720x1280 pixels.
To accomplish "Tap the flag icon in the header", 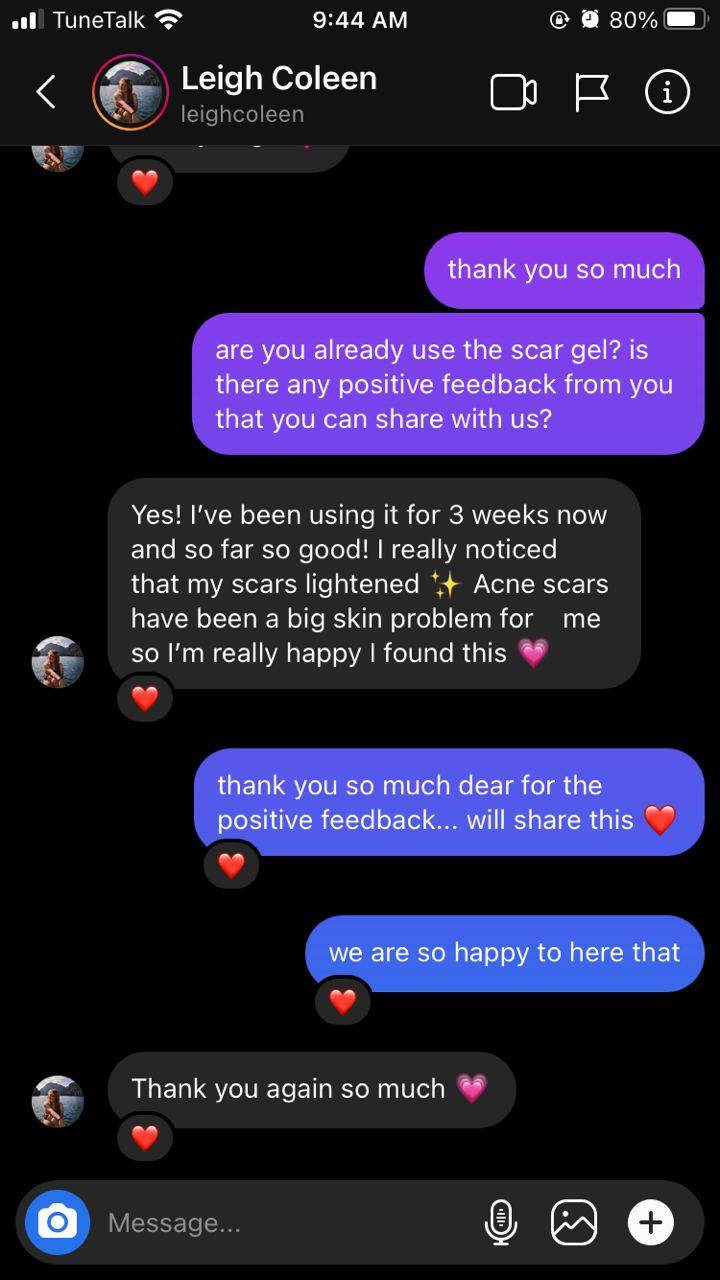I will (x=592, y=93).
